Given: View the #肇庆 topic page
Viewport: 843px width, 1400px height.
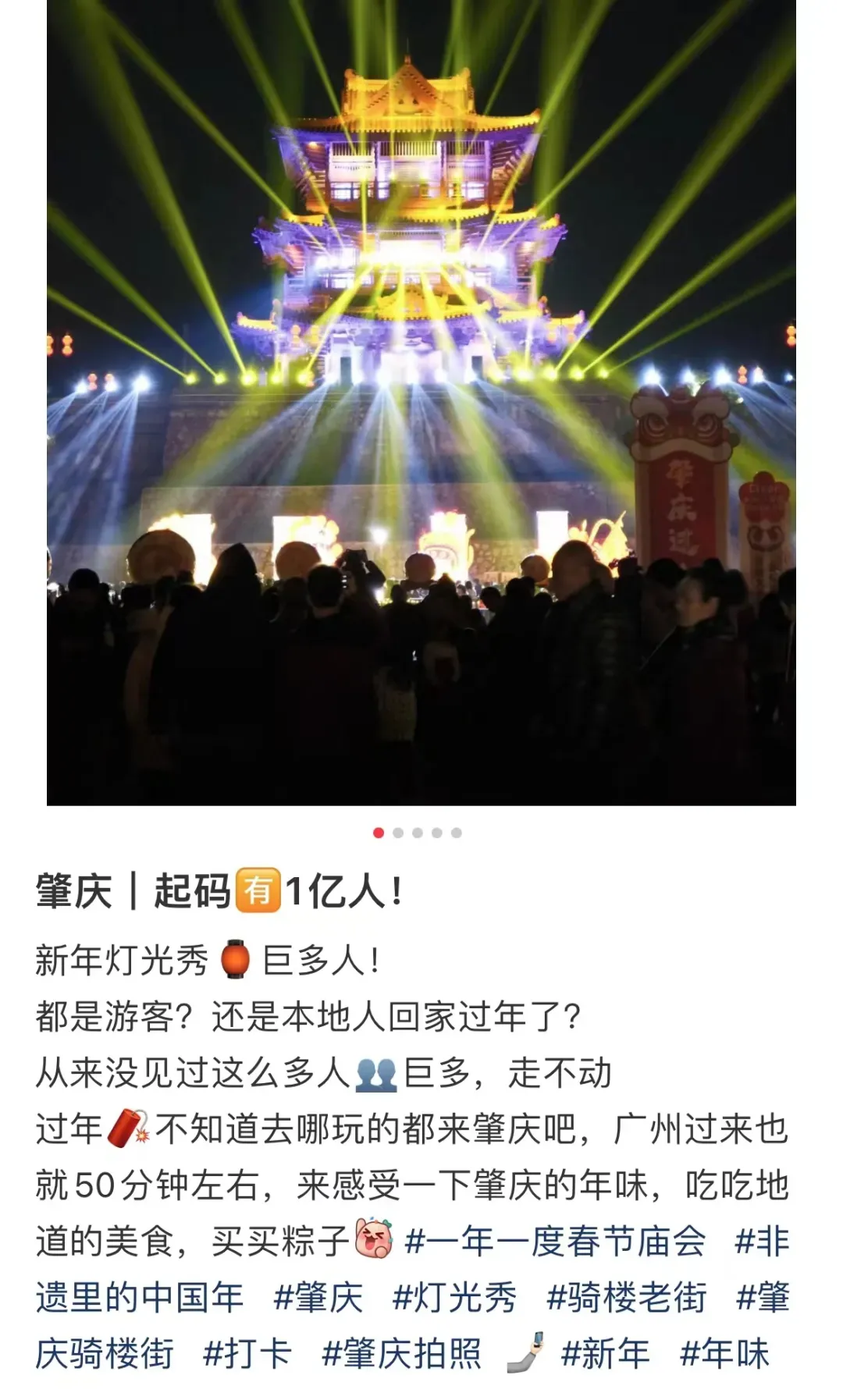Looking at the screenshot, I should pos(318,1298).
